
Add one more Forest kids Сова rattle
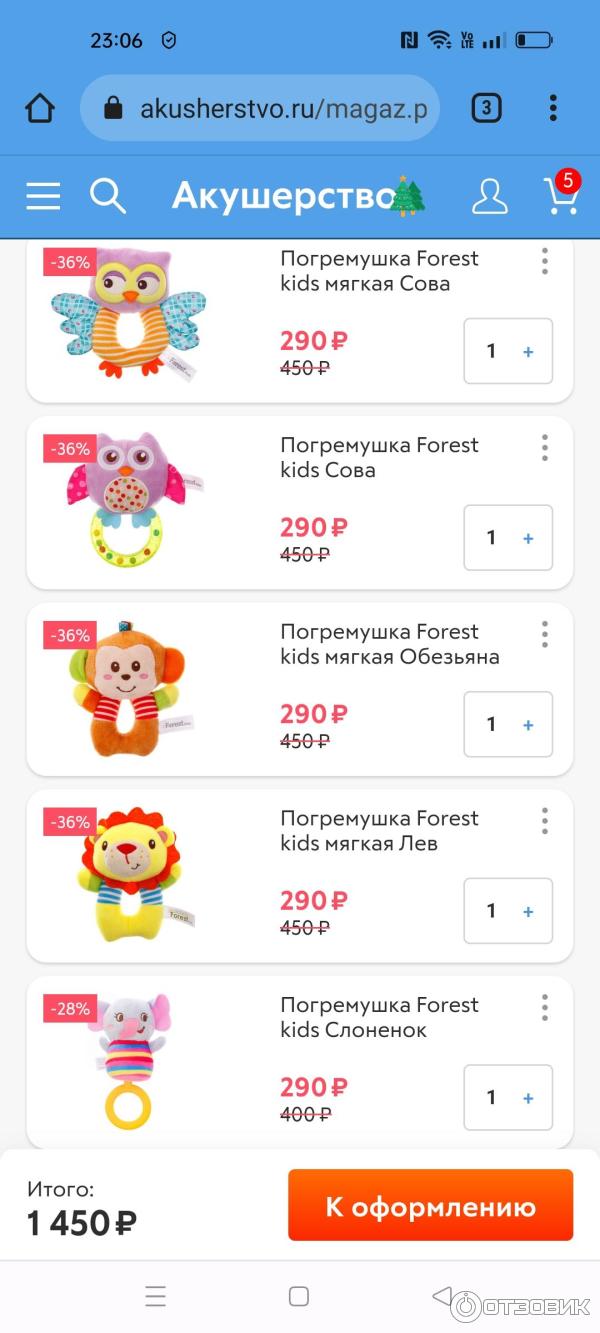click(528, 538)
